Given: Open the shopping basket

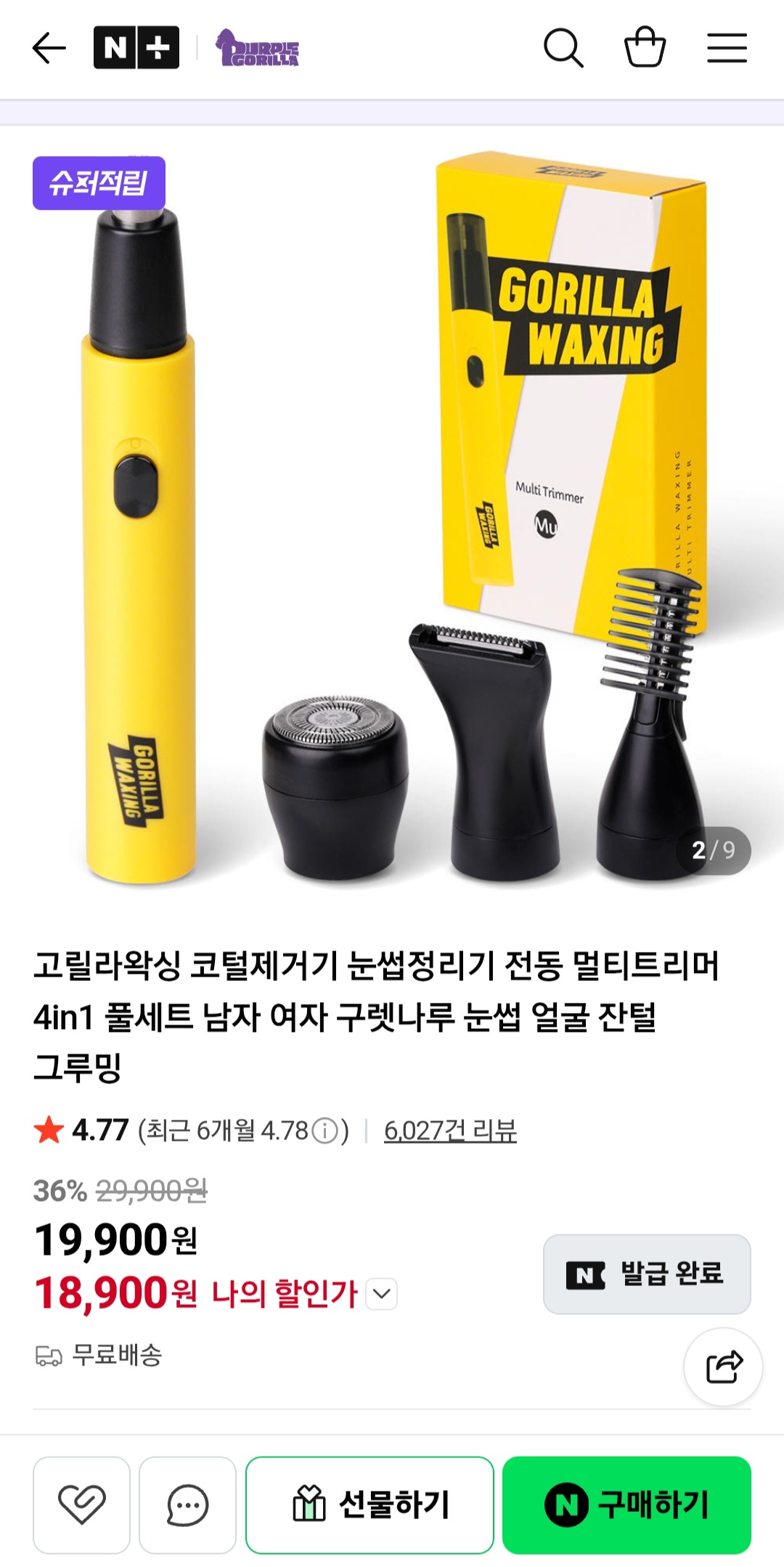Looking at the screenshot, I should click(645, 47).
